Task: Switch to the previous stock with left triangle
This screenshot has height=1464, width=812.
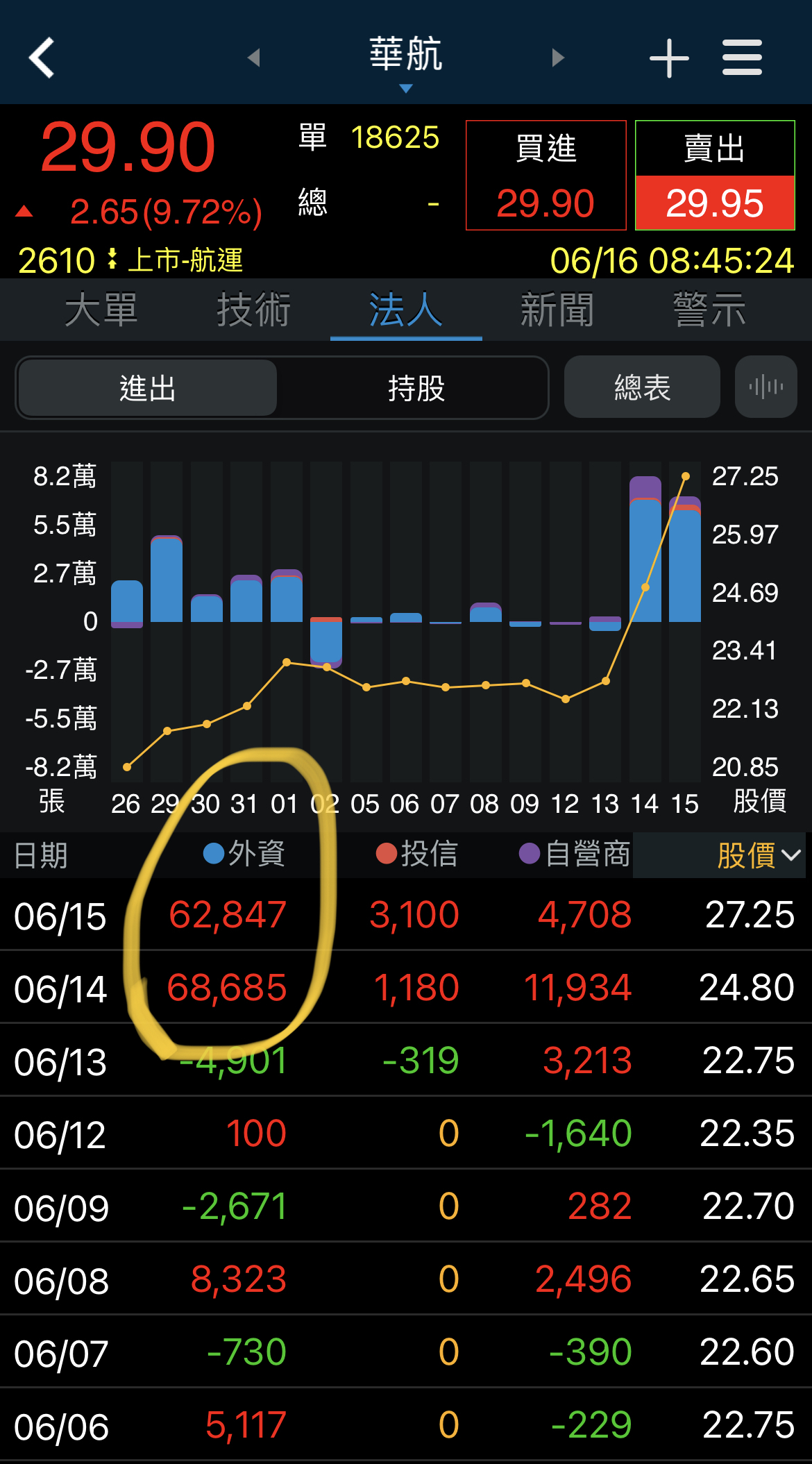Action: [254, 58]
